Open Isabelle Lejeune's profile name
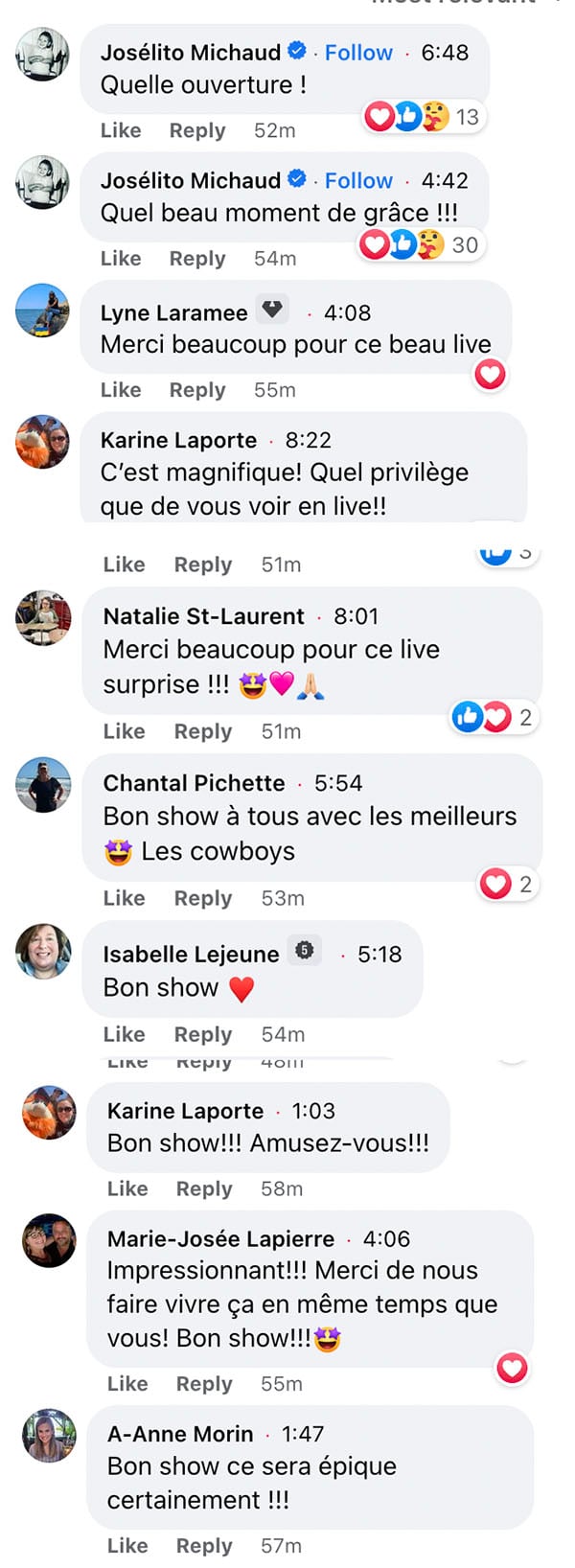575x1568 pixels. (x=191, y=955)
